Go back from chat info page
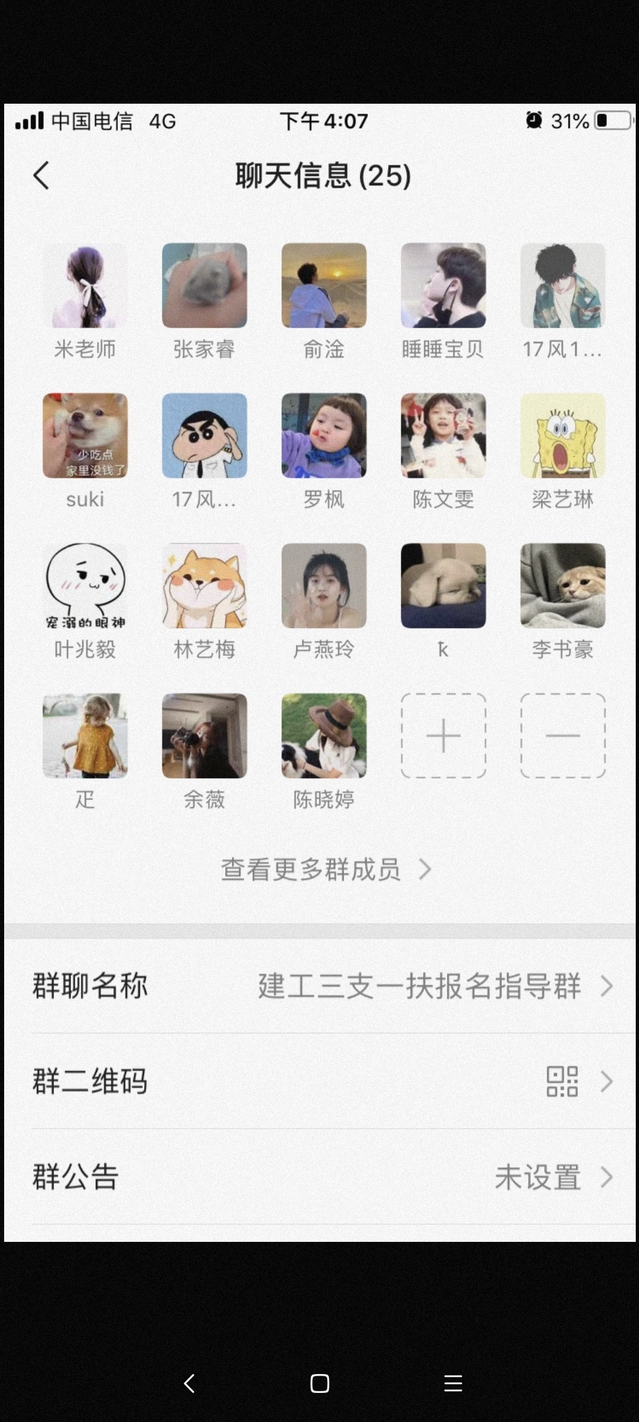The image size is (639, 1422). 41,176
